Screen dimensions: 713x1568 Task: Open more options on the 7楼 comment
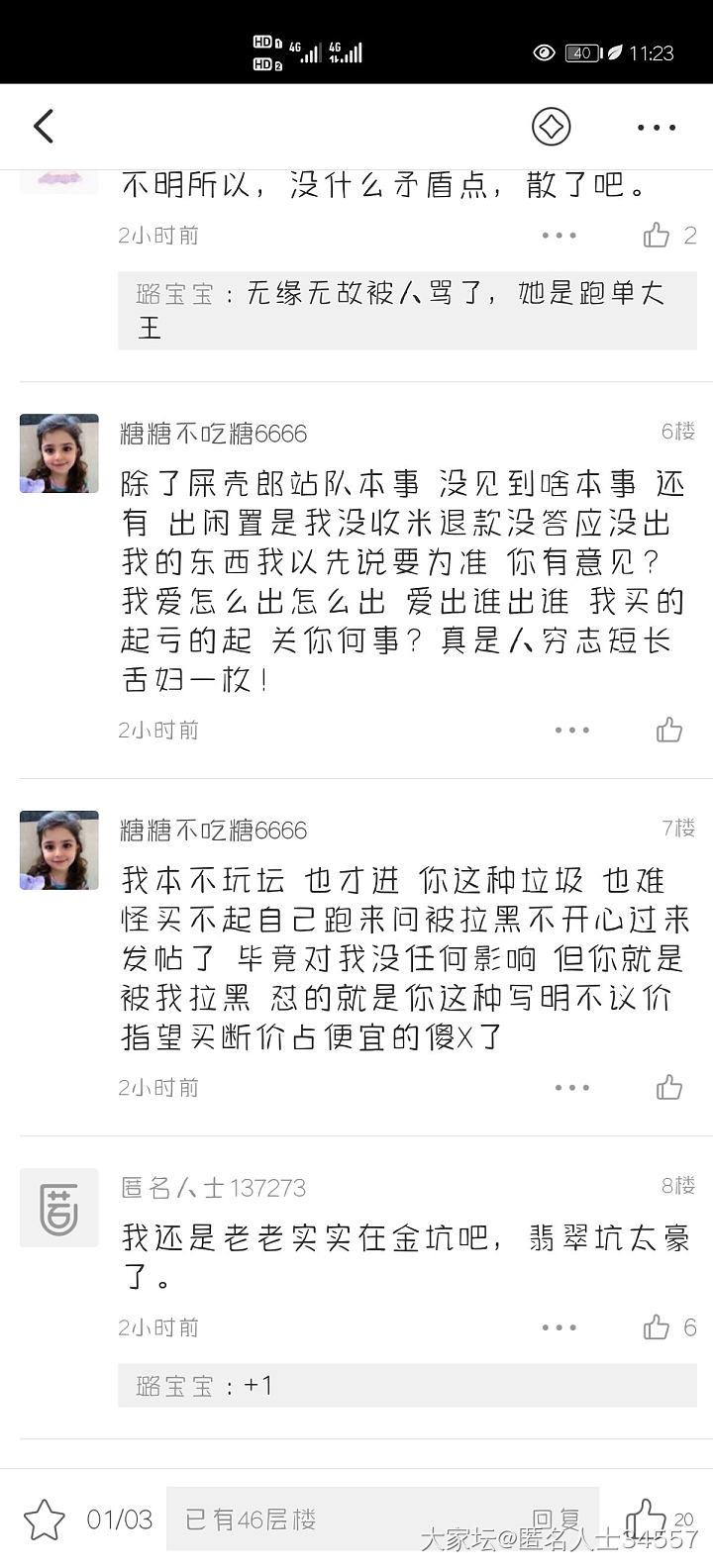(572, 1088)
